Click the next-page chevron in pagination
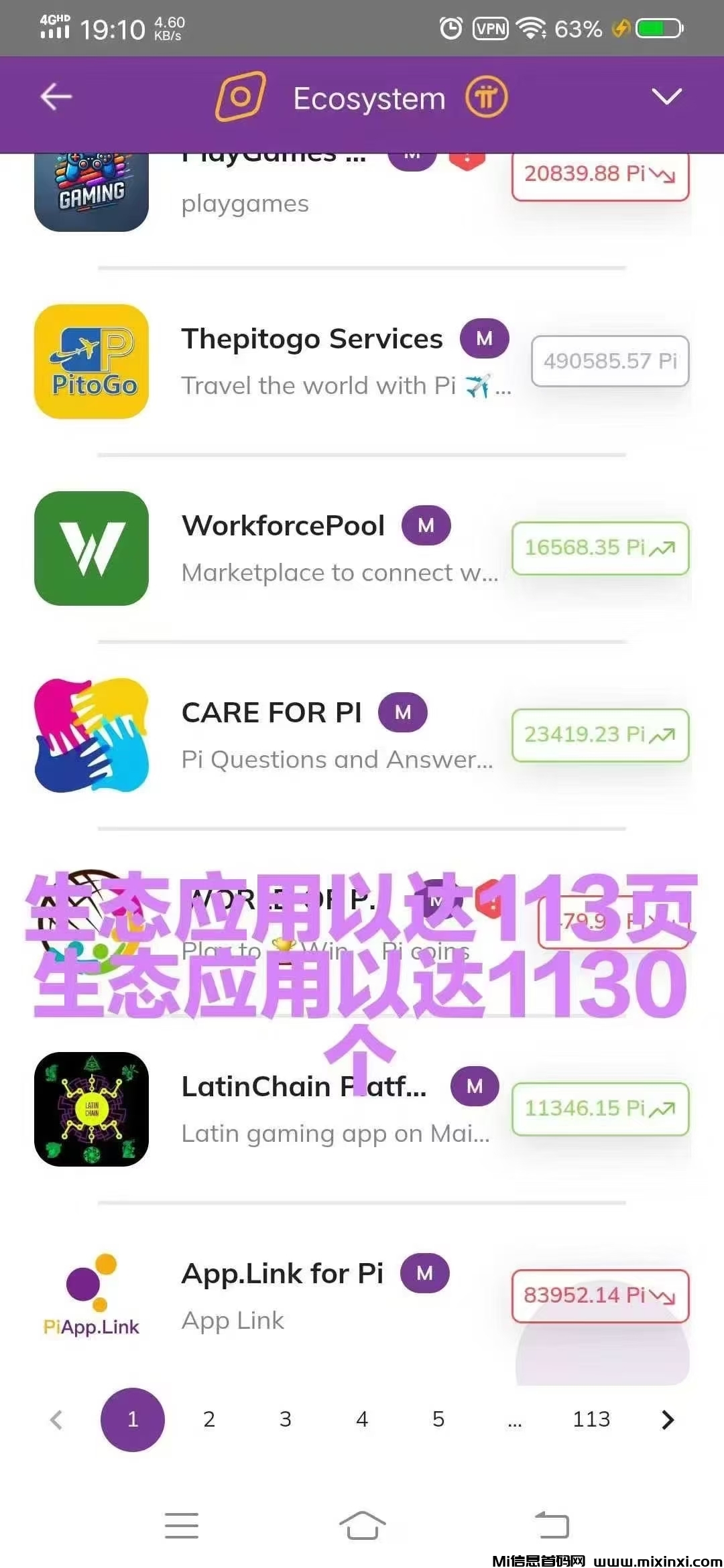The width and height of the screenshot is (724, 1568). [x=668, y=1419]
